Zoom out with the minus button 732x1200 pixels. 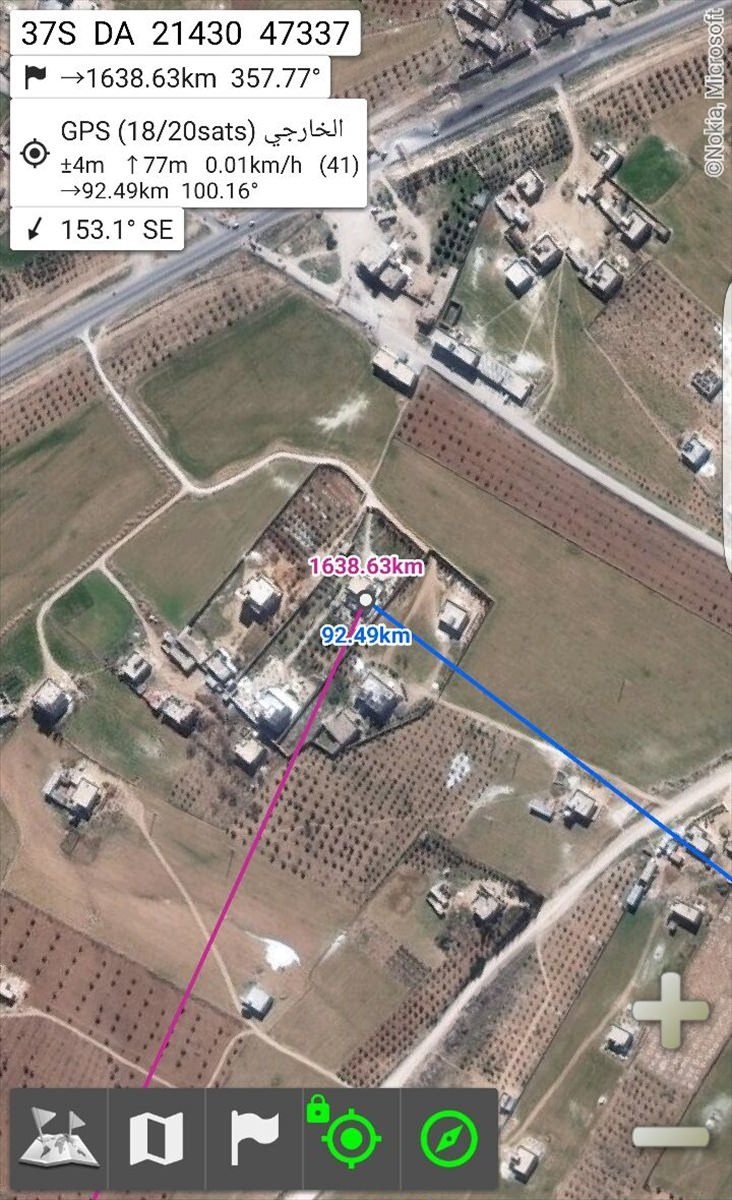coord(671,1136)
